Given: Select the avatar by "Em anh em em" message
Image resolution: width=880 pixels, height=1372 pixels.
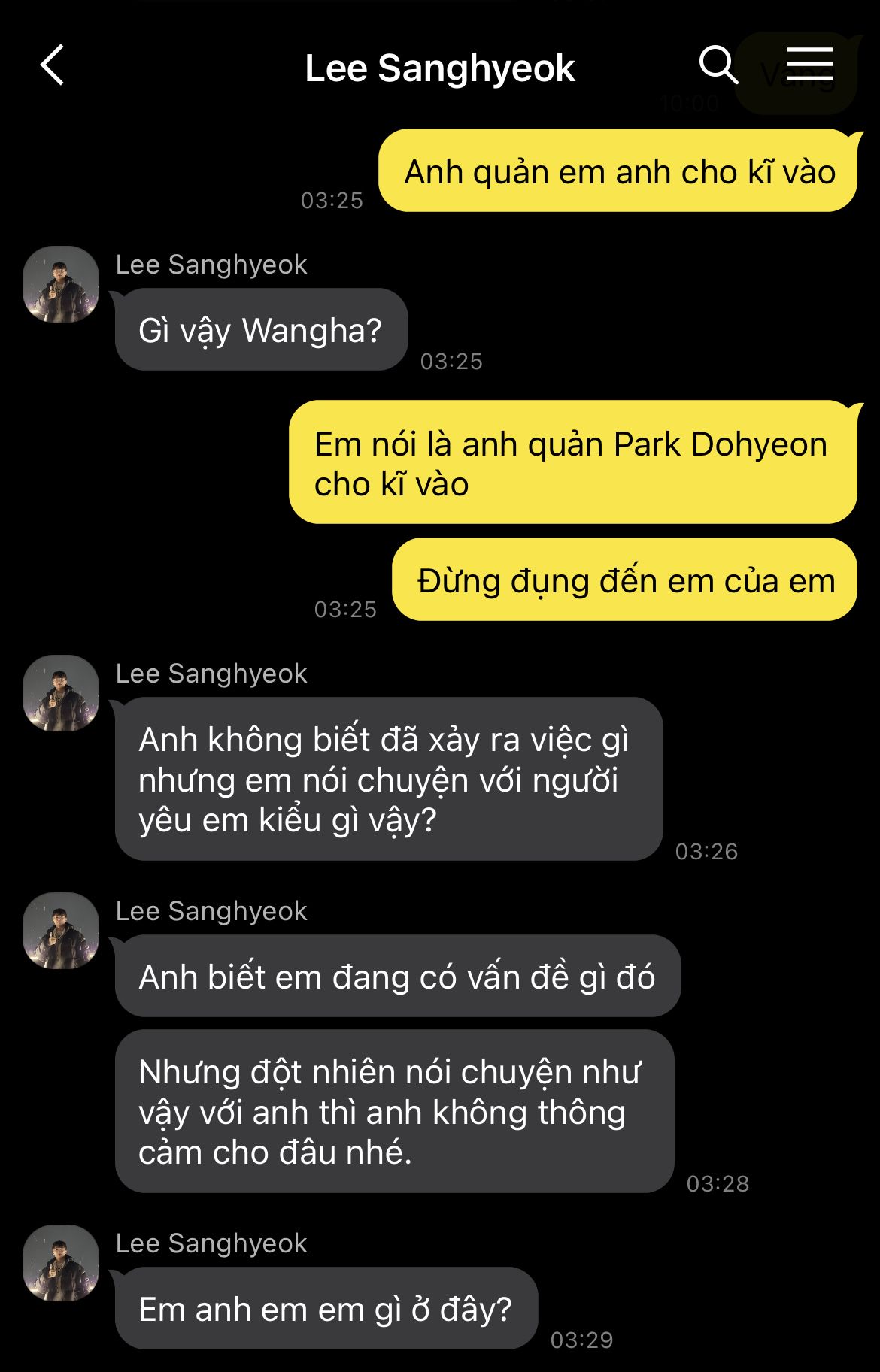Looking at the screenshot, I should coord(61,1263).
